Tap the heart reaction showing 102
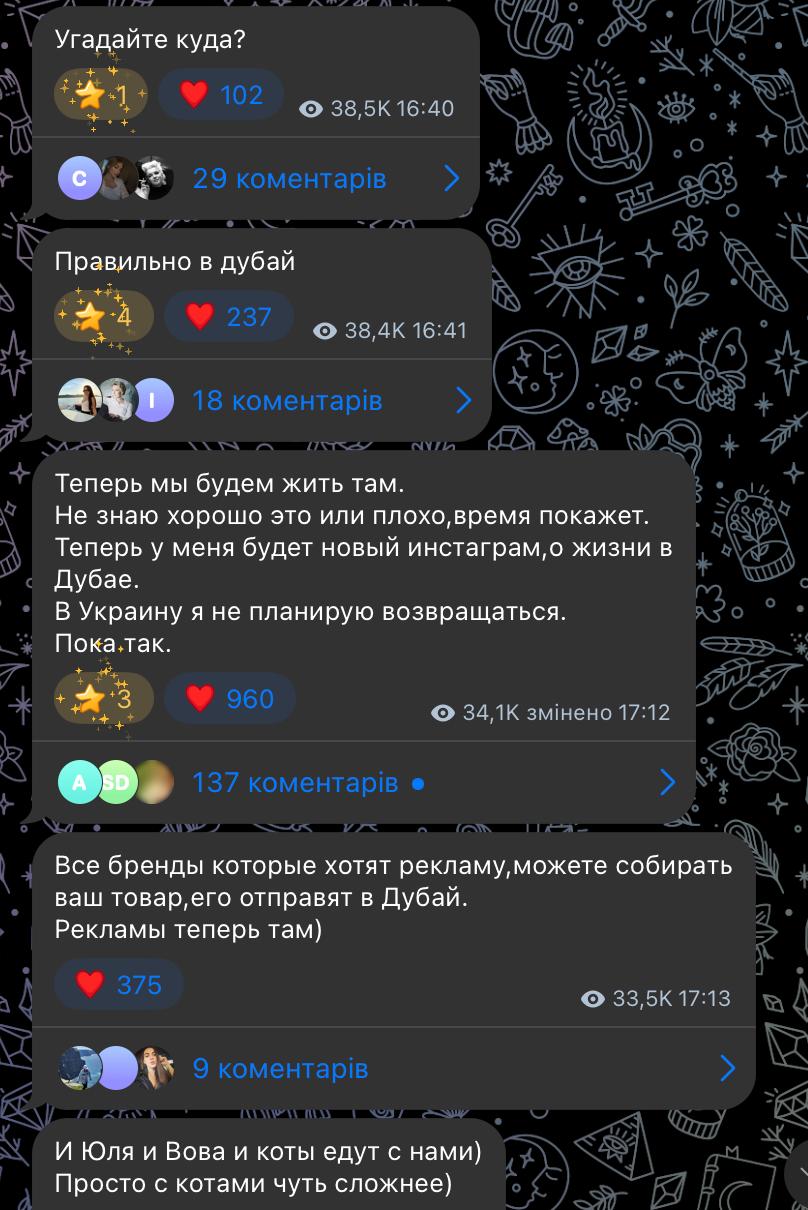This screenshot has height=1210, width=808. (222, 95)
